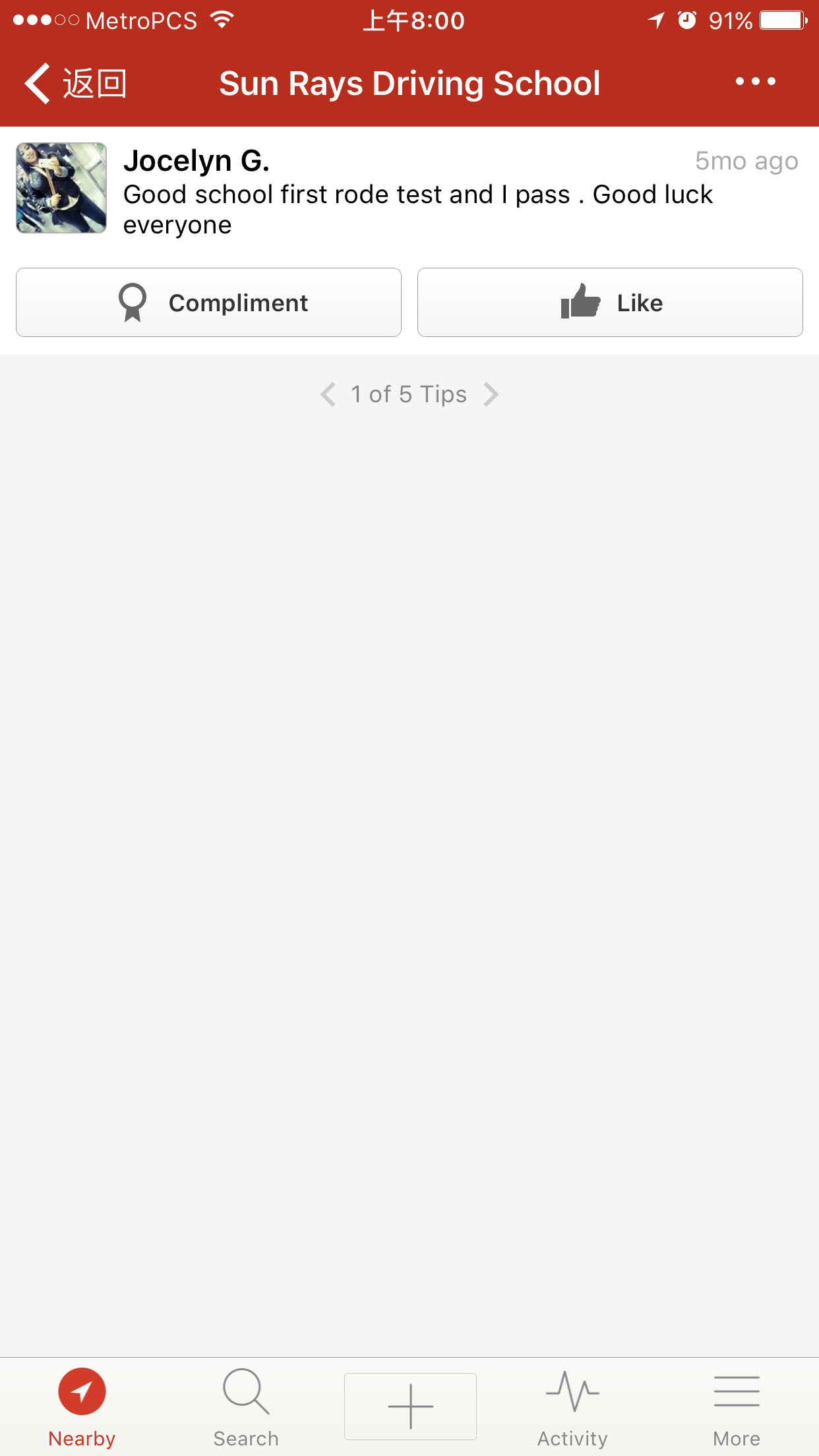Send a Compliment for this tip

208,303
